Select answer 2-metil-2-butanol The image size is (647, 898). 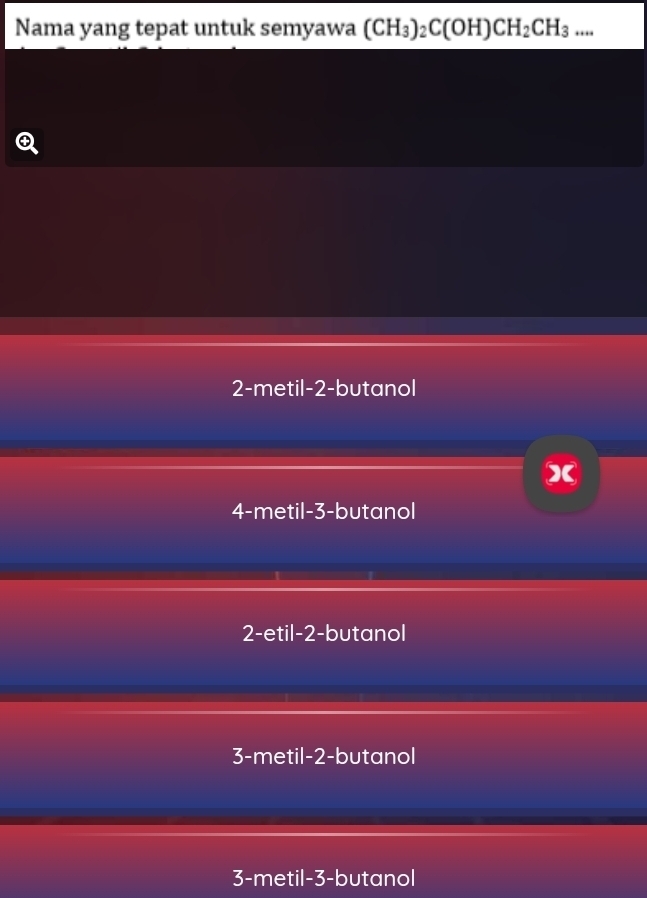(x=323, y=388)
